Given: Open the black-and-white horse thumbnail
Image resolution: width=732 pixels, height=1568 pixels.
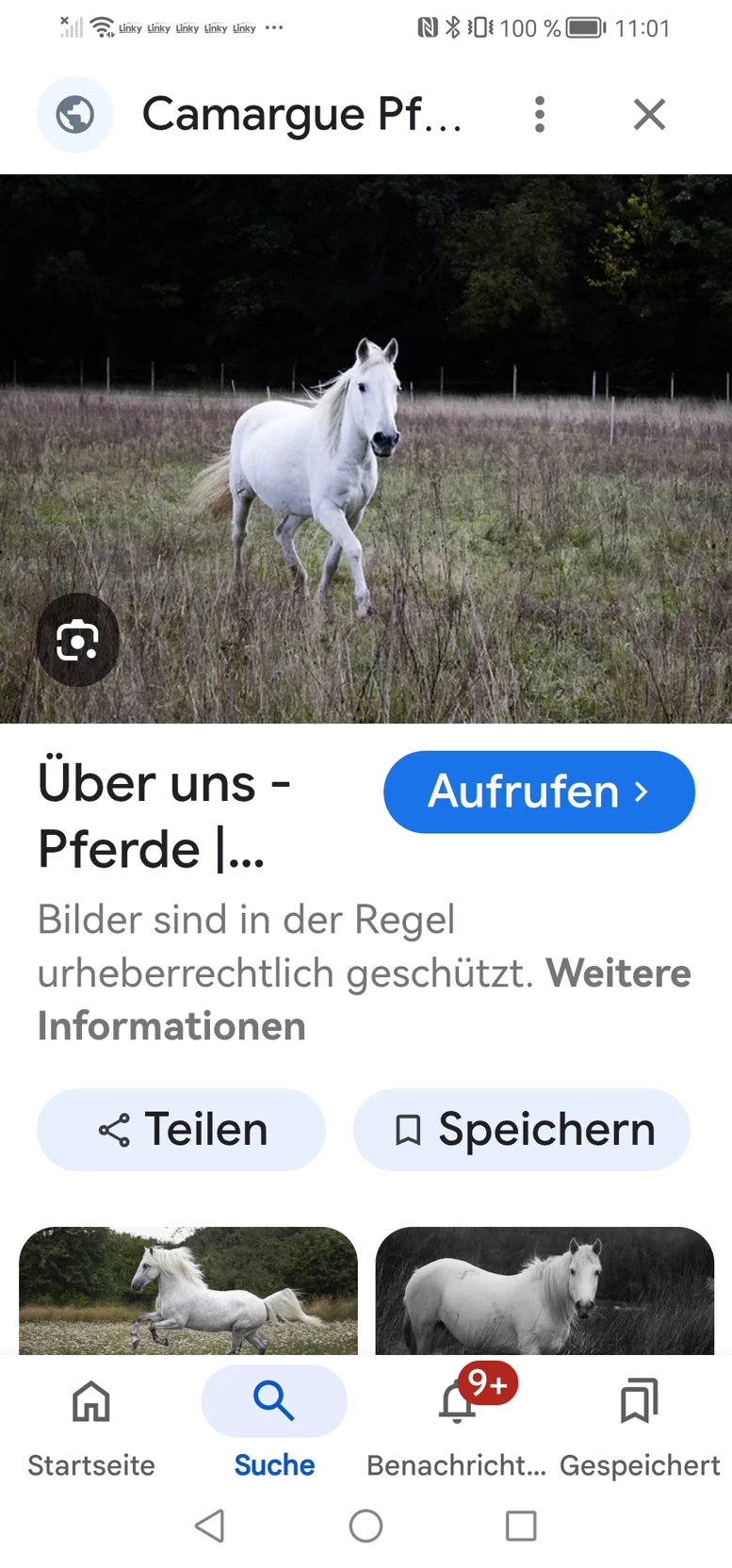Looking at the screenshot, I should 545,1289.
